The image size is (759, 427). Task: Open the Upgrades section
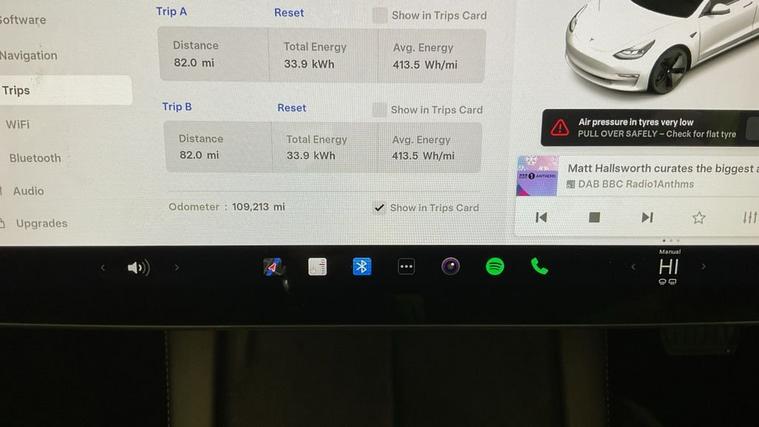point(41,224)
